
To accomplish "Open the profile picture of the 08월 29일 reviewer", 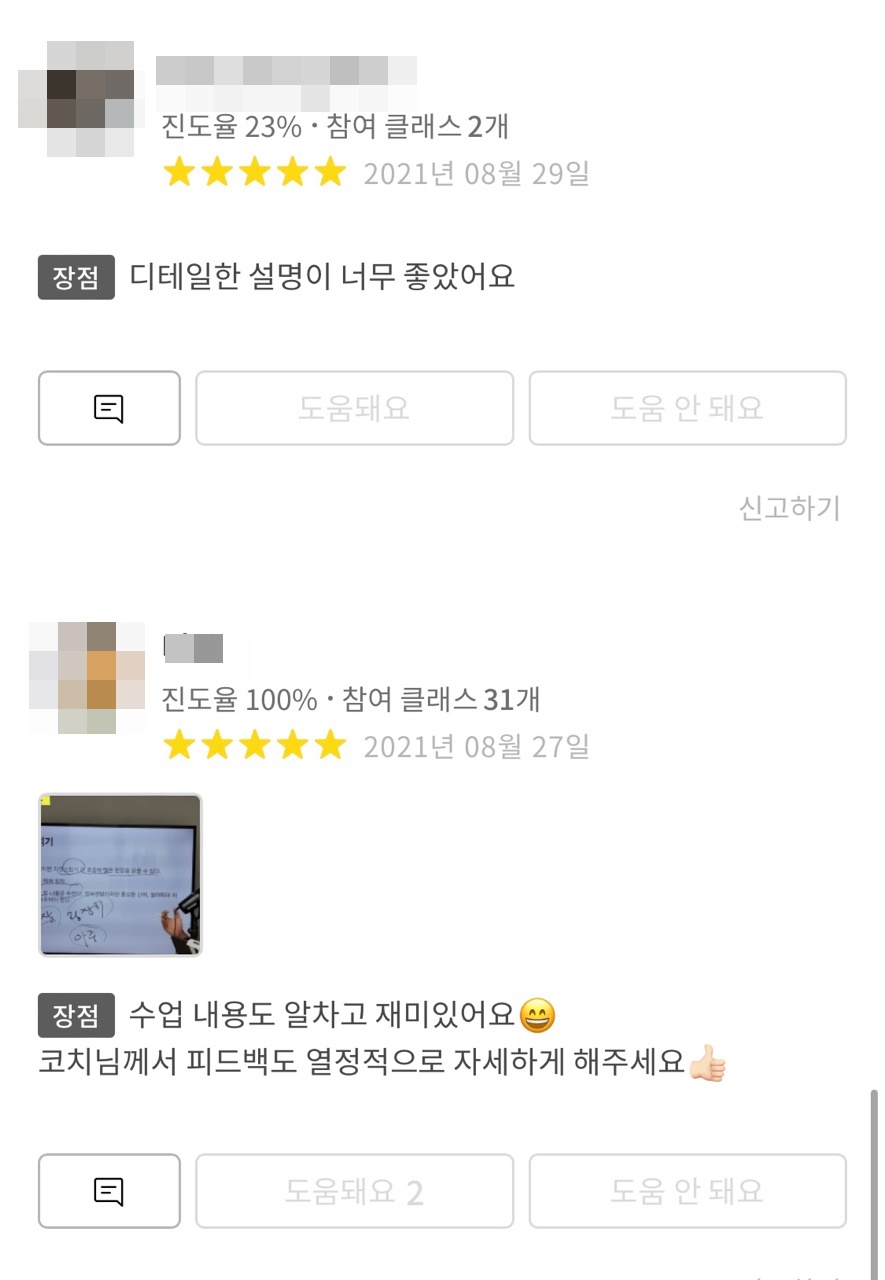I will click(x=77, y=99).
